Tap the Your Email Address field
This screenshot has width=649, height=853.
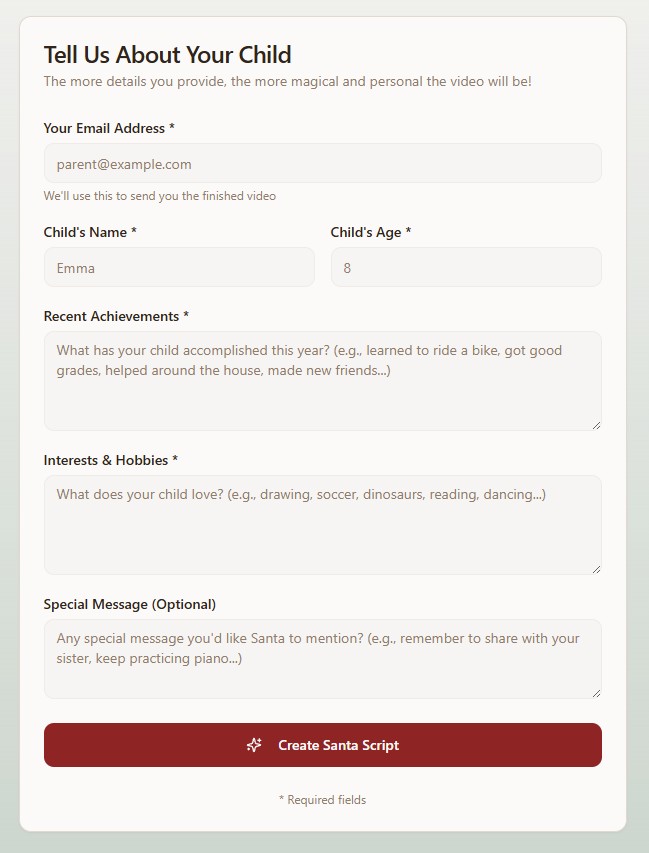(x=322, y=164)
